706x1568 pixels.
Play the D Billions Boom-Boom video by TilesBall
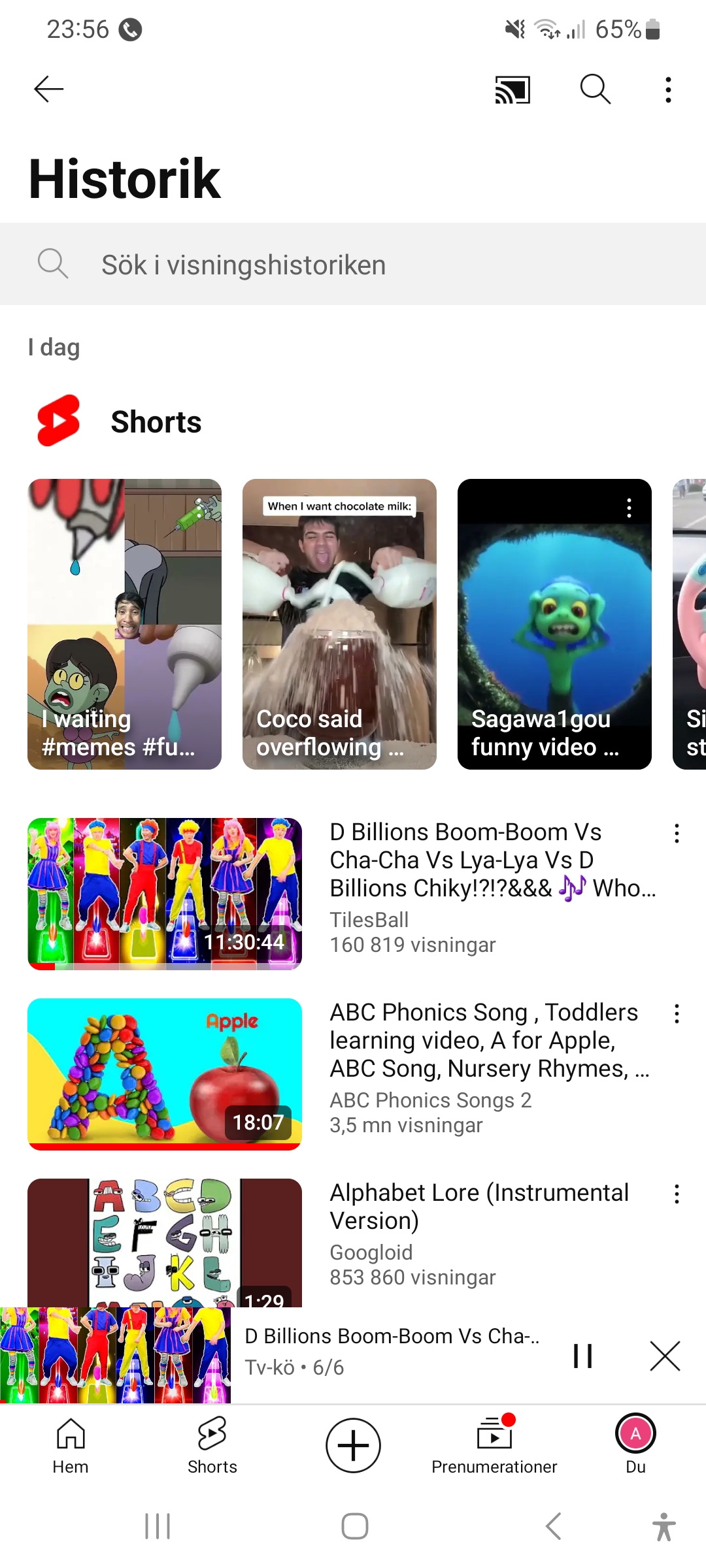[165, 893]
